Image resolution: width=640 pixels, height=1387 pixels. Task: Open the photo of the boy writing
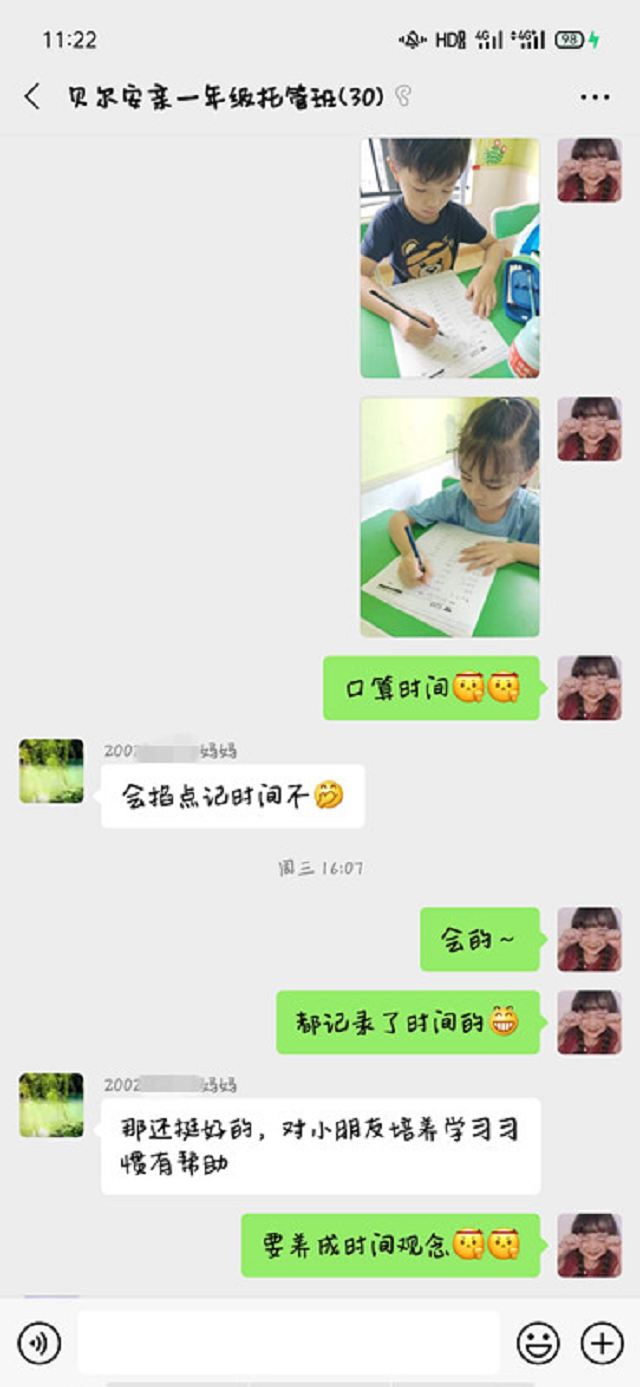[450, 258]
